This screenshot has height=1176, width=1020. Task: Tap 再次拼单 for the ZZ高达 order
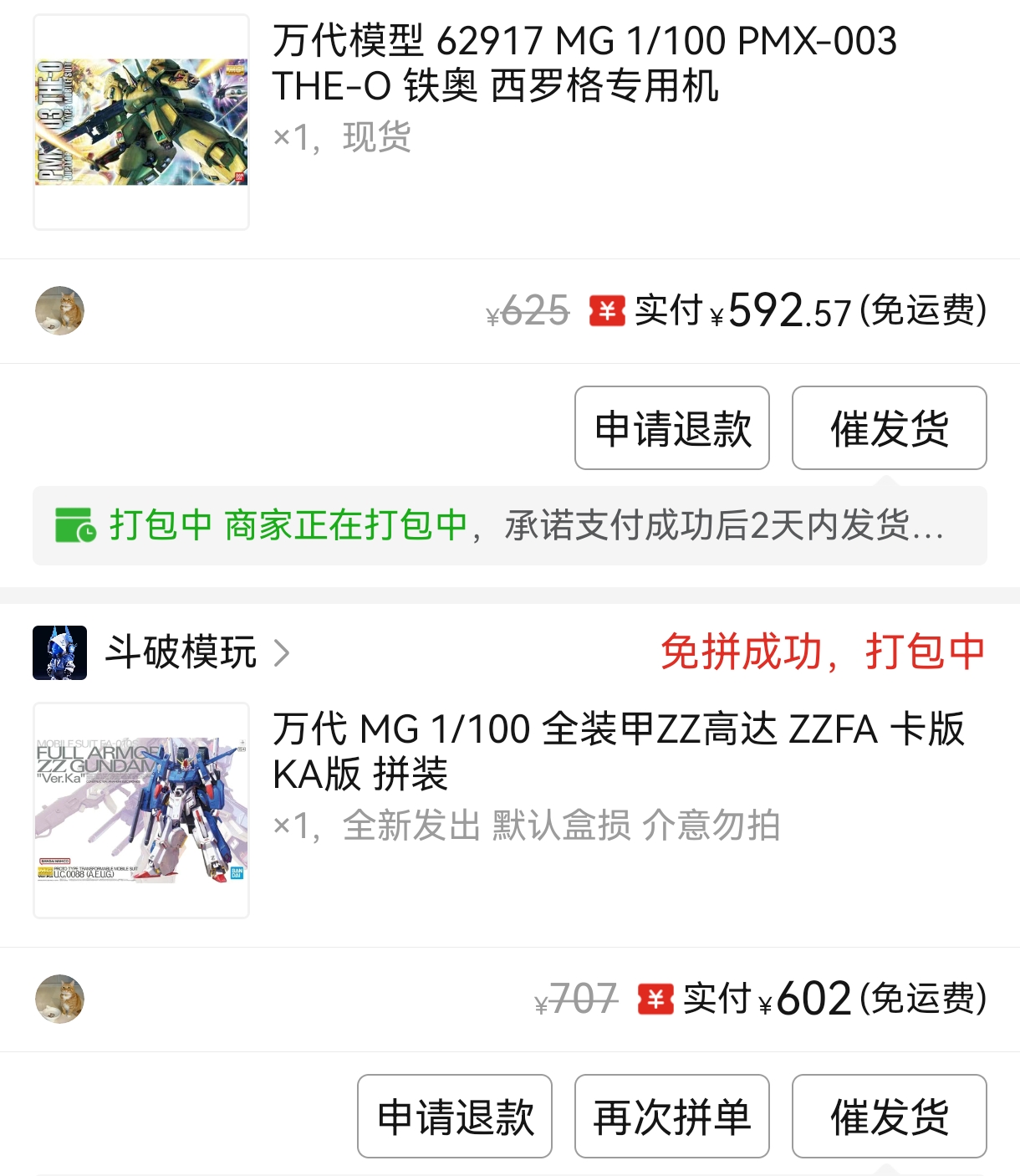(671, 1117)
